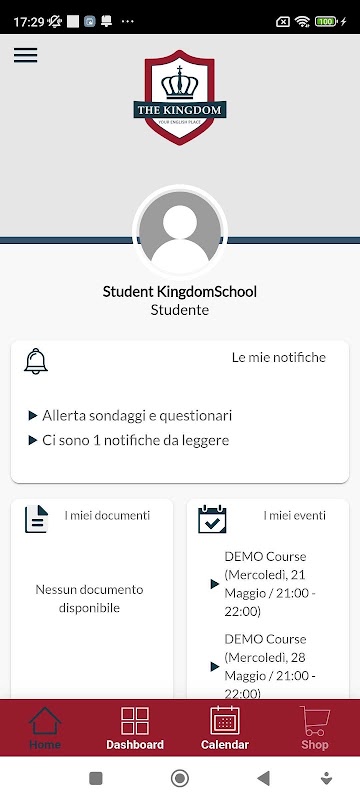360x800 pixels.
Task: Open the hamburger drawer menu
Action: point(25,55)
